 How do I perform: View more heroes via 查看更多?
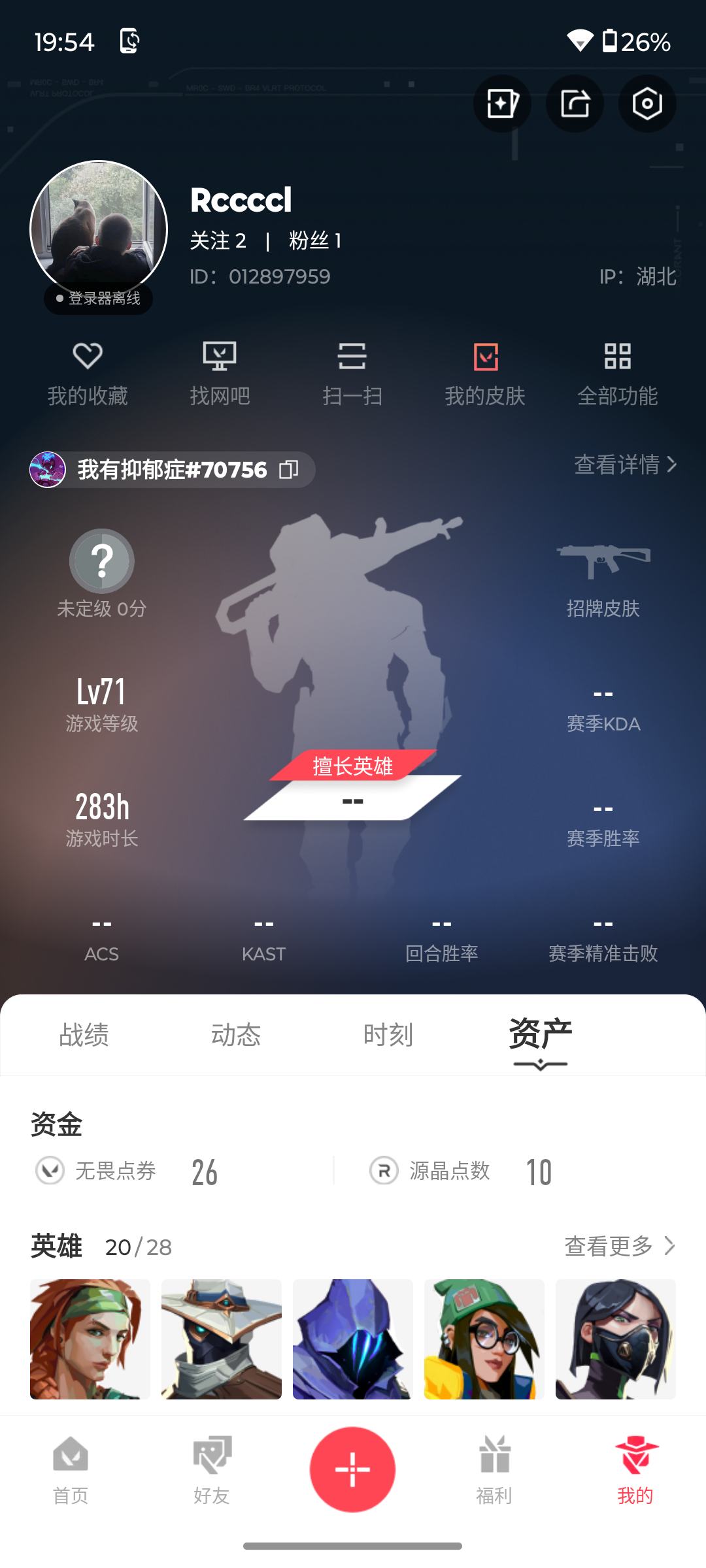tap(618, 1246)
